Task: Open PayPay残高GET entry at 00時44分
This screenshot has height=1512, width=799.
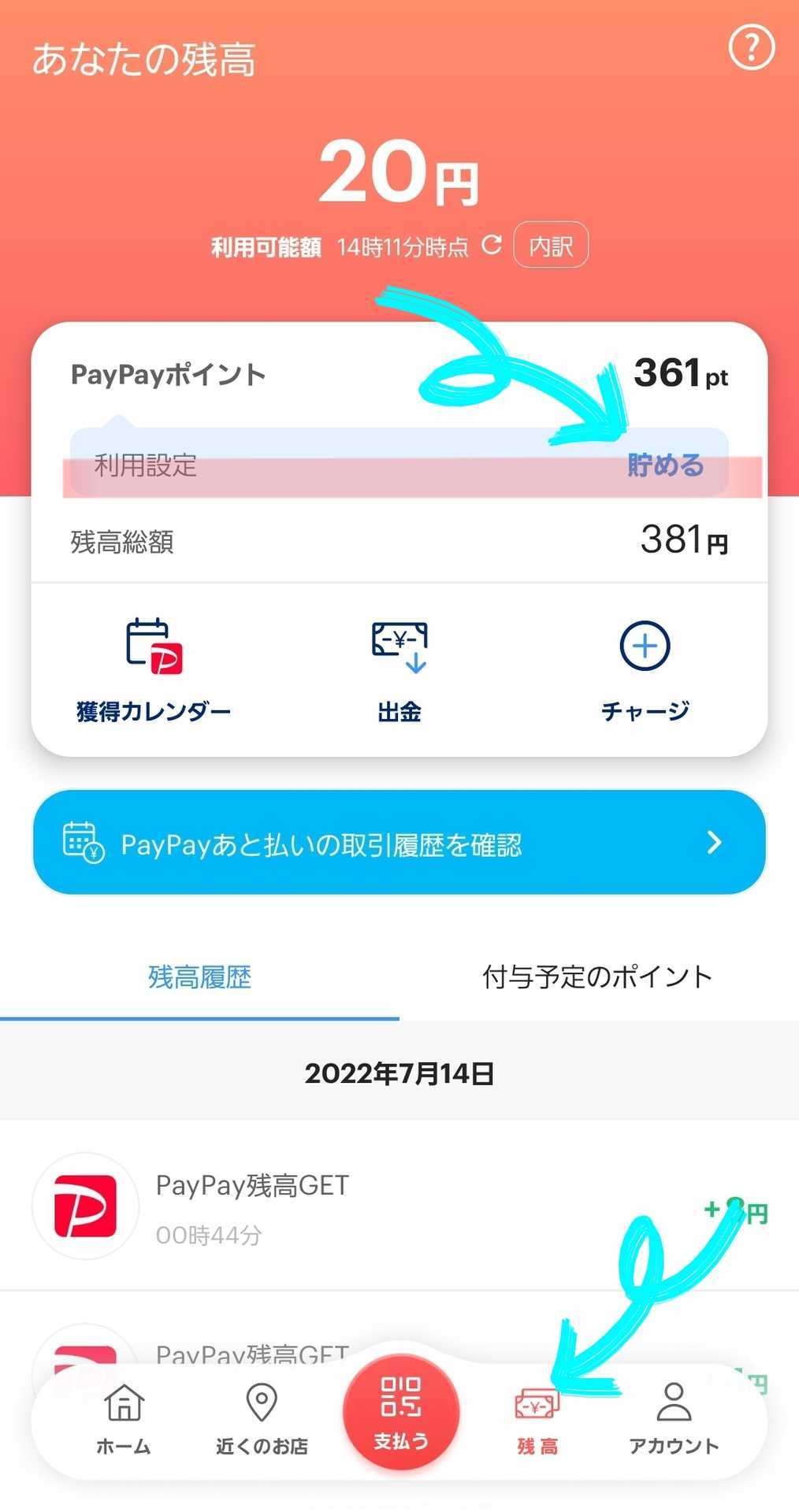Action: click(x=399, y=1206)
